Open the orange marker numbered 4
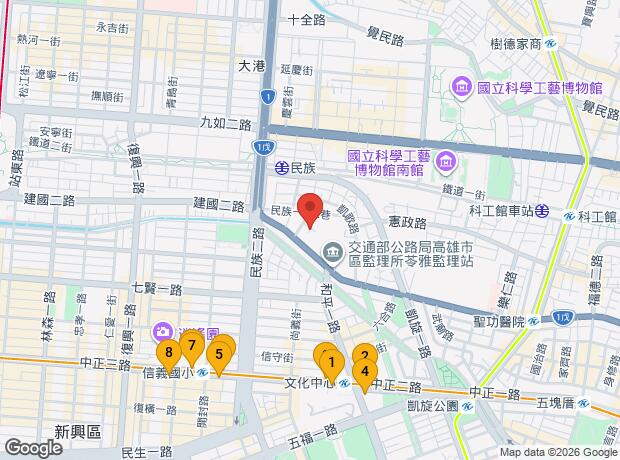The image size is (620, 460). tap(365, 371)
